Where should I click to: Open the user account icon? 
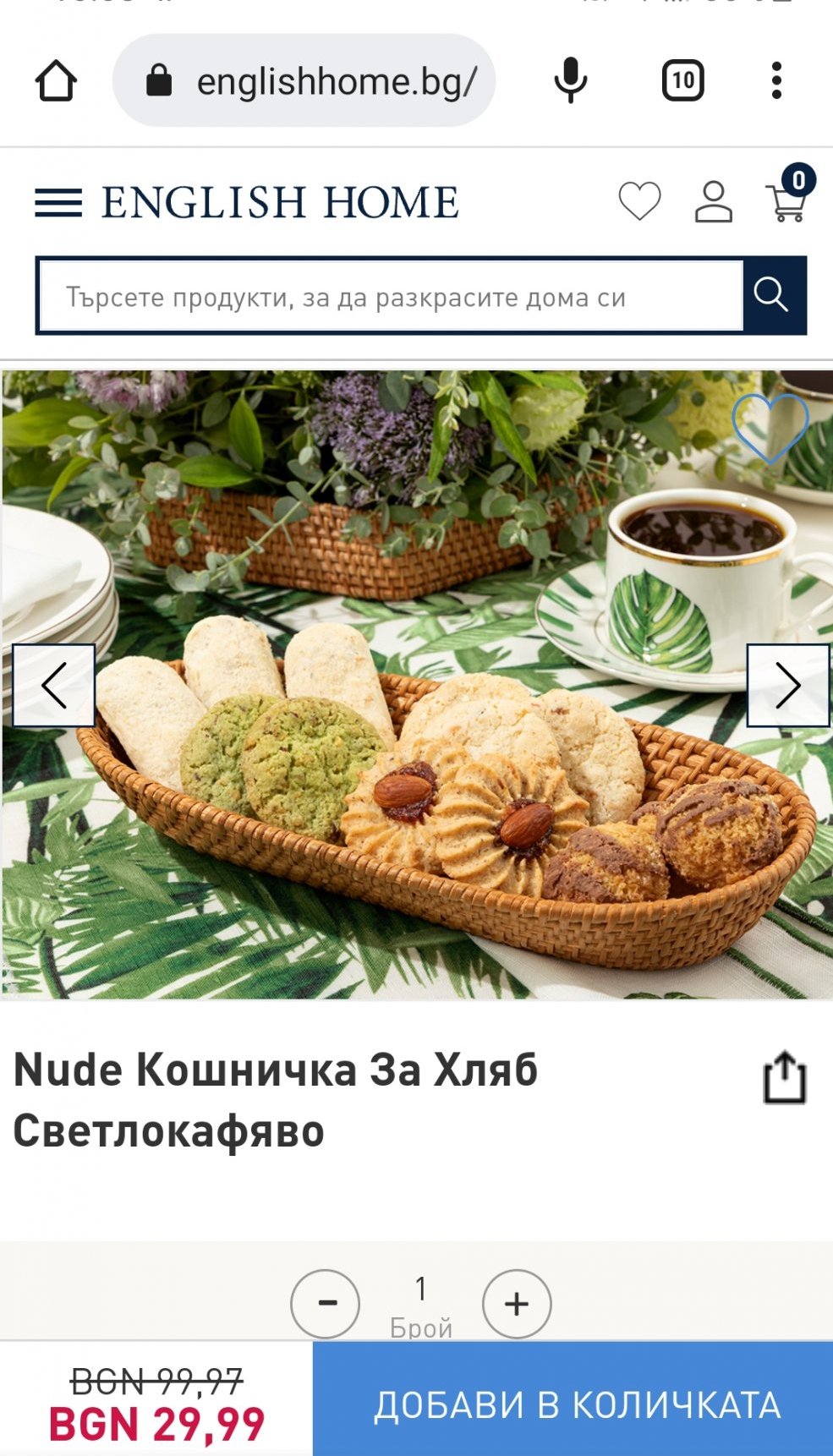713,202
